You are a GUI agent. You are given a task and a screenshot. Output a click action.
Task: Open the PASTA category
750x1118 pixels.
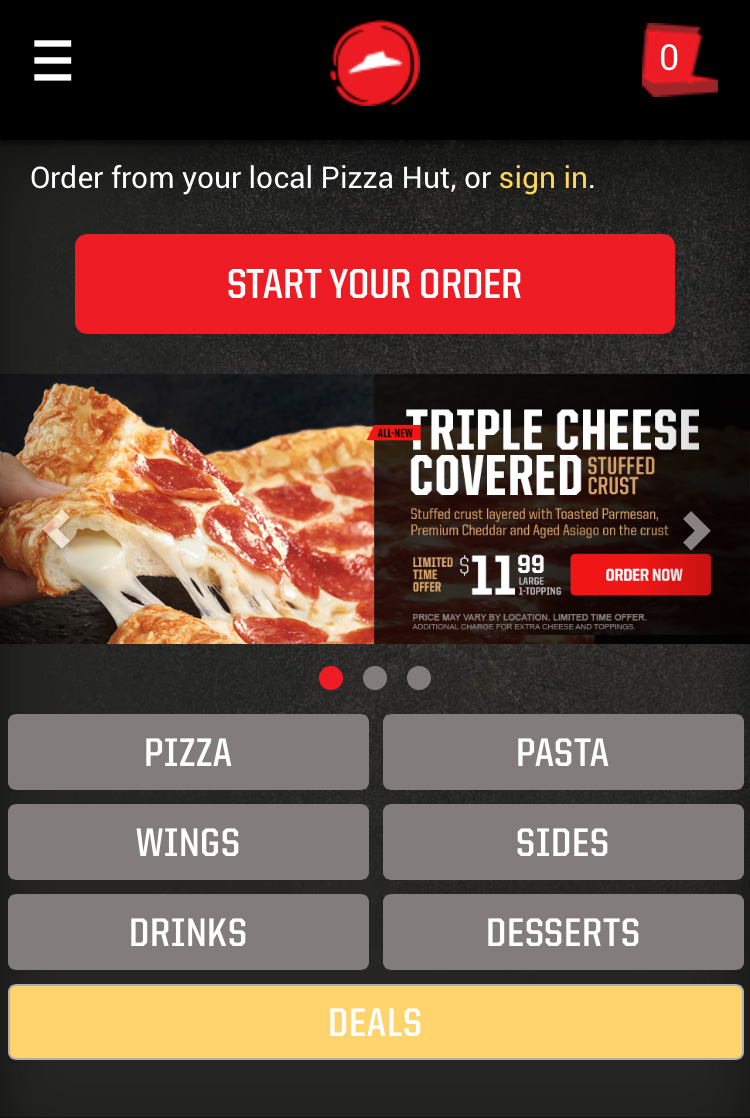(x=563, y=752)
